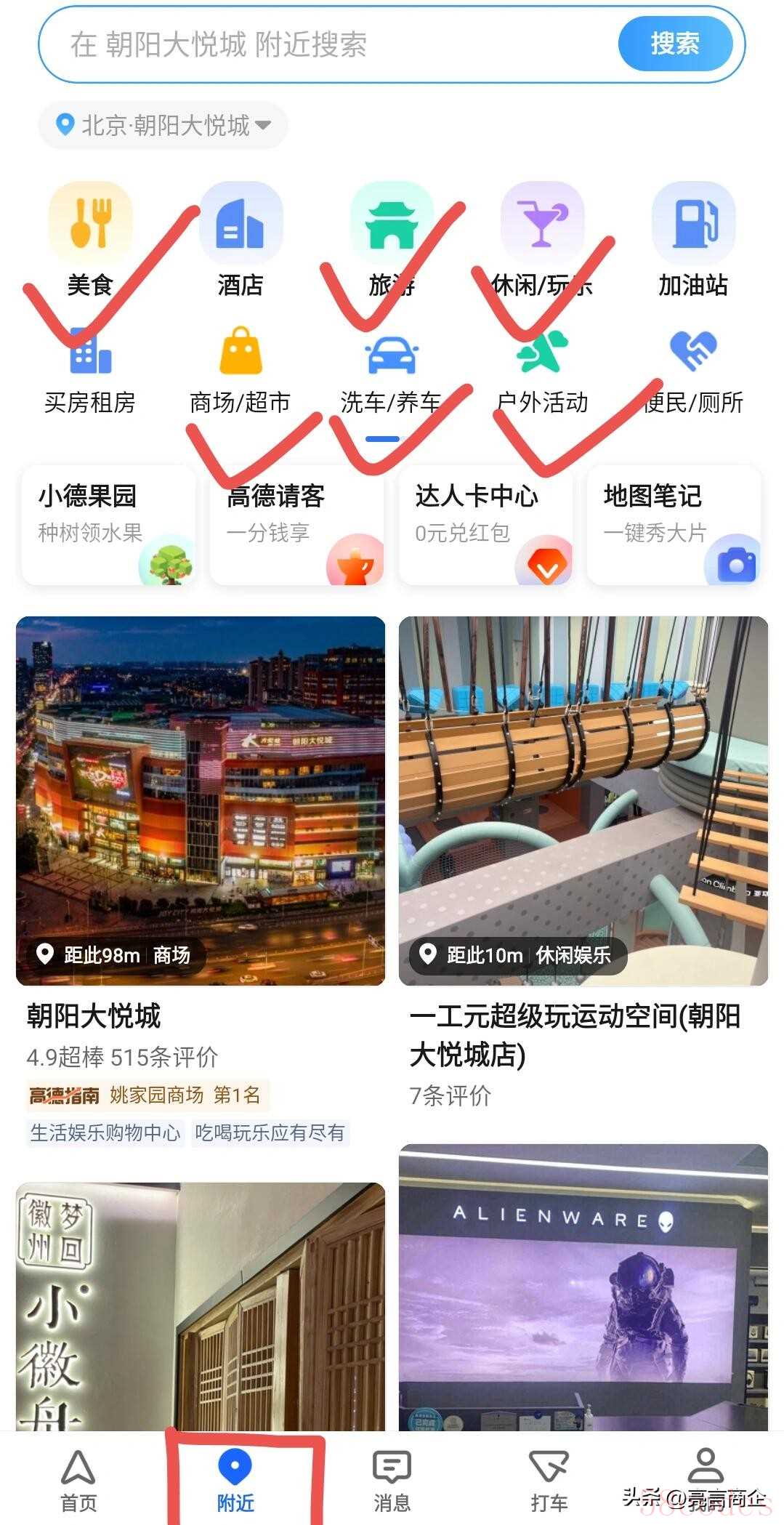Select the 户外活动 category
This screenshot has width=784, height=1525.
542,371
